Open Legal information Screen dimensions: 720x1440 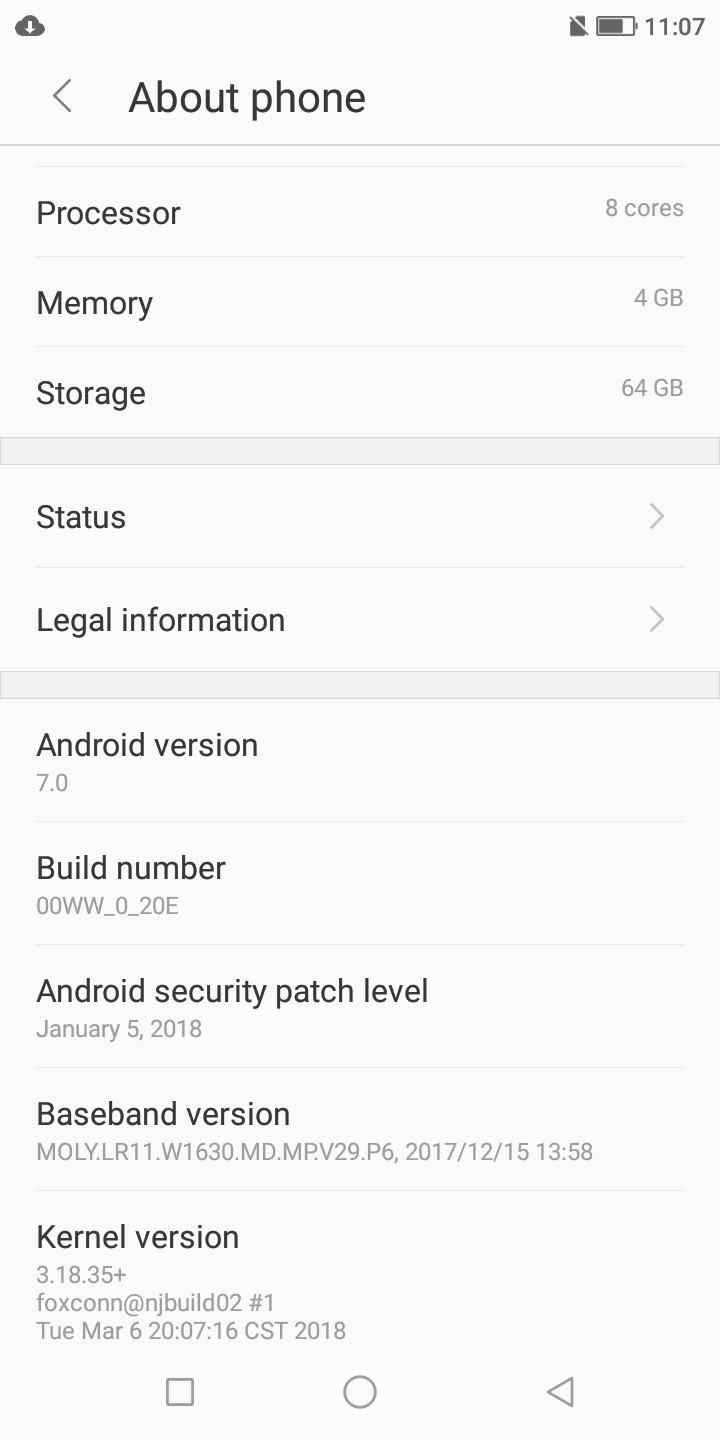click(360, 620)
